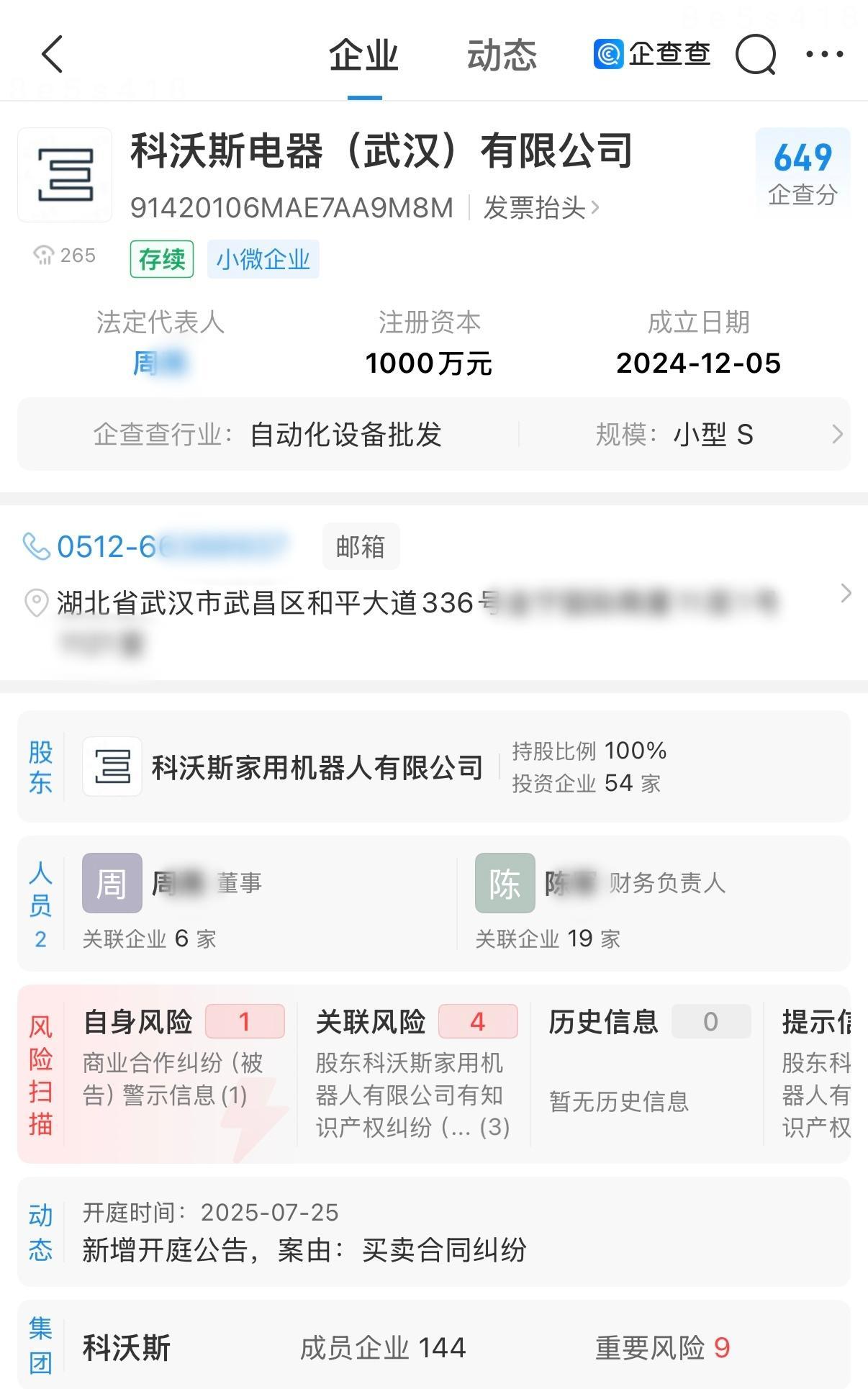Open the search magnifier icon
Screen dimensions: 868x1389
(x=756, y=54)
